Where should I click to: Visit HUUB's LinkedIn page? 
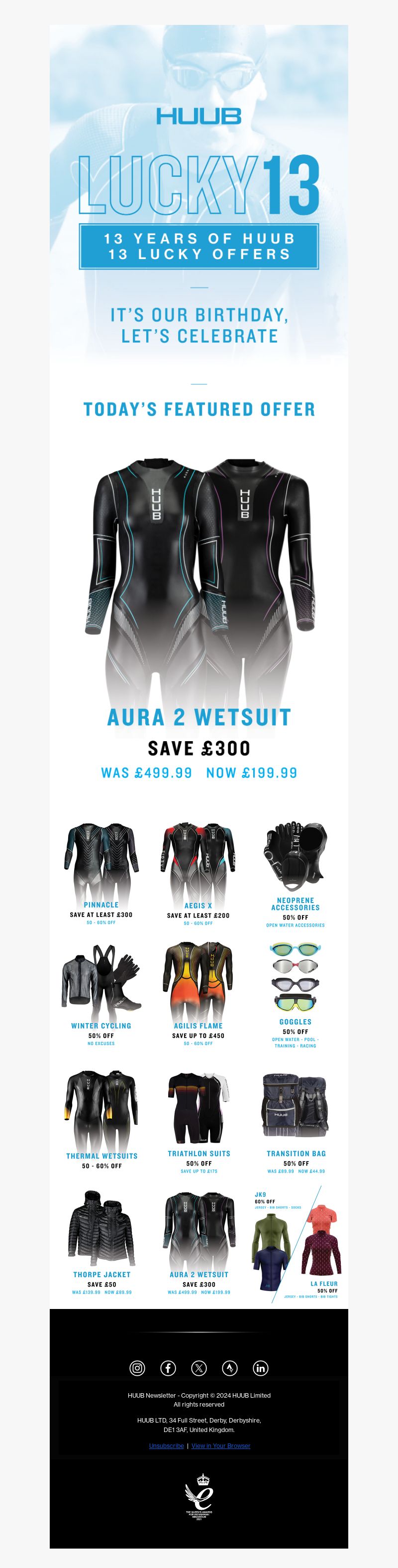[x=260, y=1368]
